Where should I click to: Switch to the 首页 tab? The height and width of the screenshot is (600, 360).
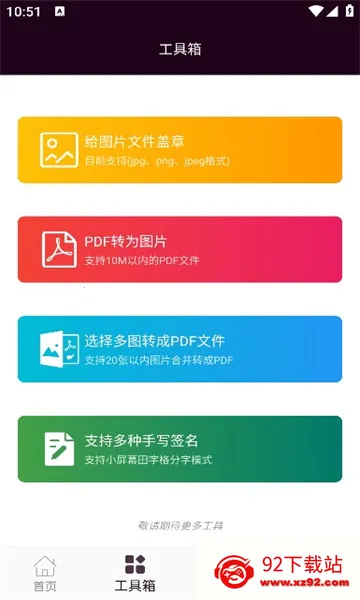[x=45, y=573]
